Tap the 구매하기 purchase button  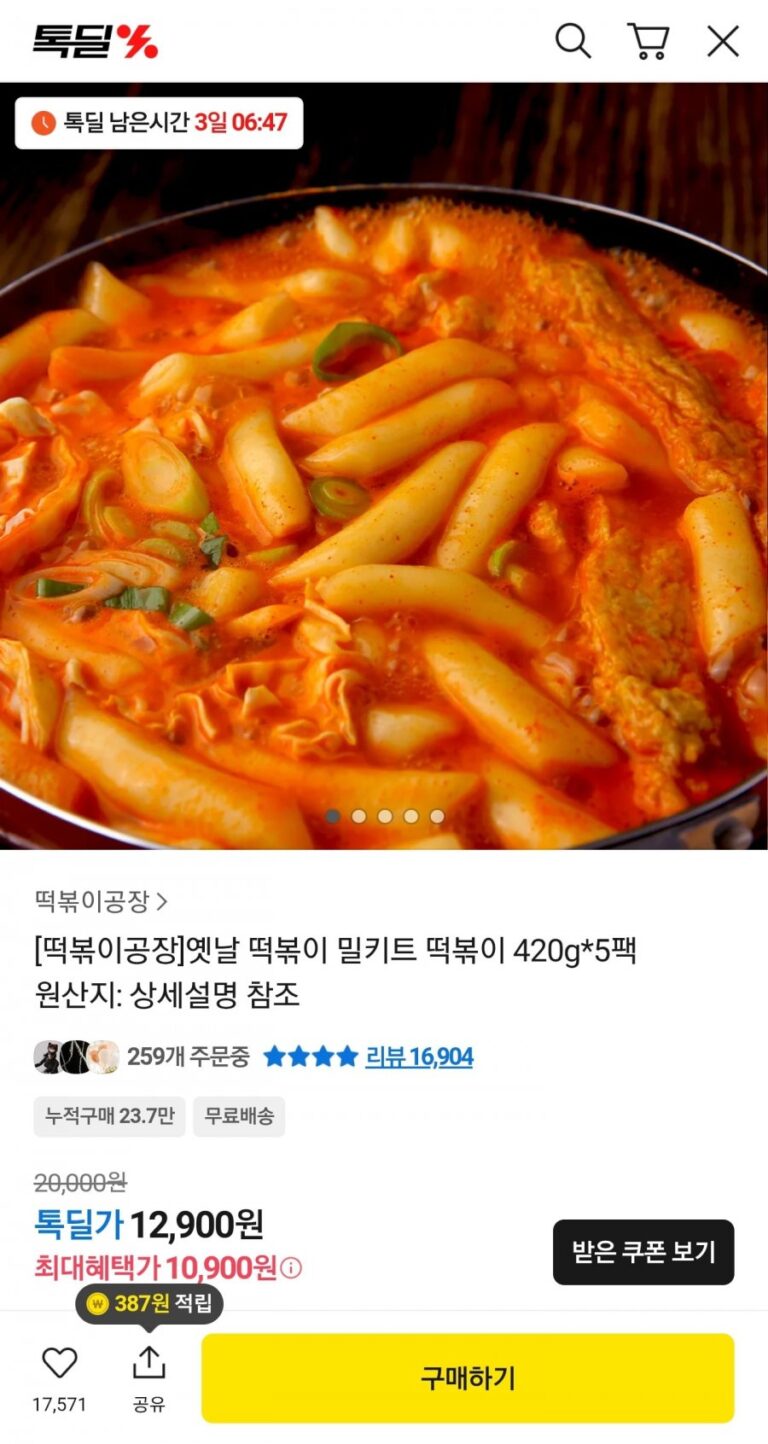click(x=467, y=1378)
